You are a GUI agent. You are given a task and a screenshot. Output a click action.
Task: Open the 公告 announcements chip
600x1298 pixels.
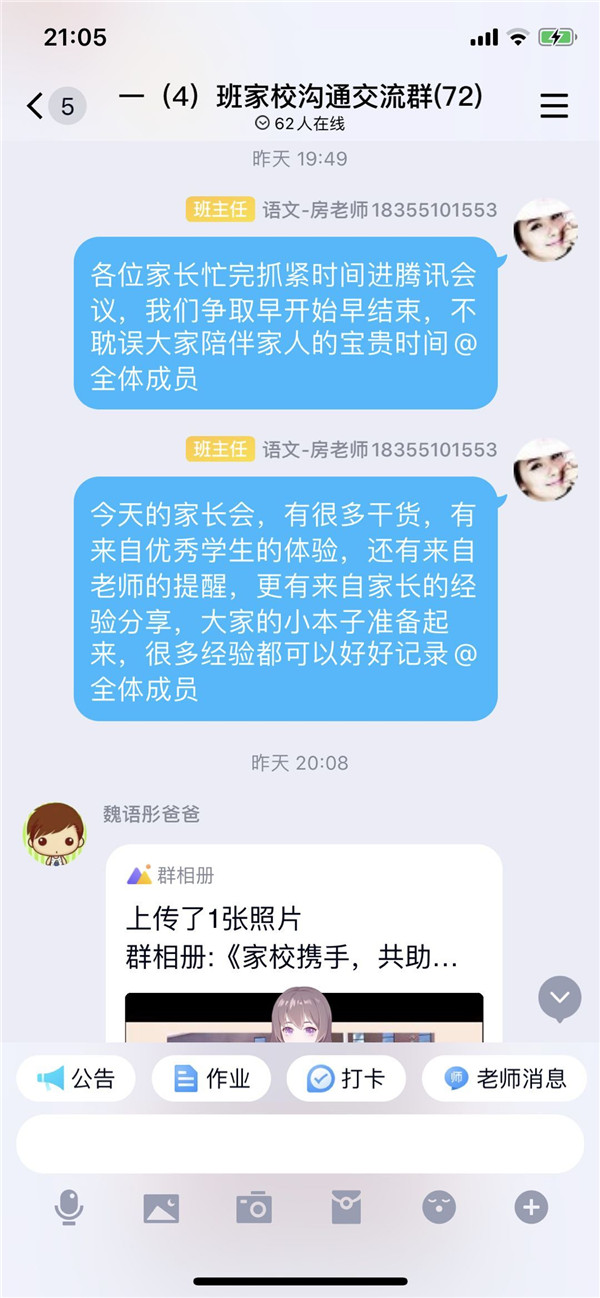(76, 1079)
